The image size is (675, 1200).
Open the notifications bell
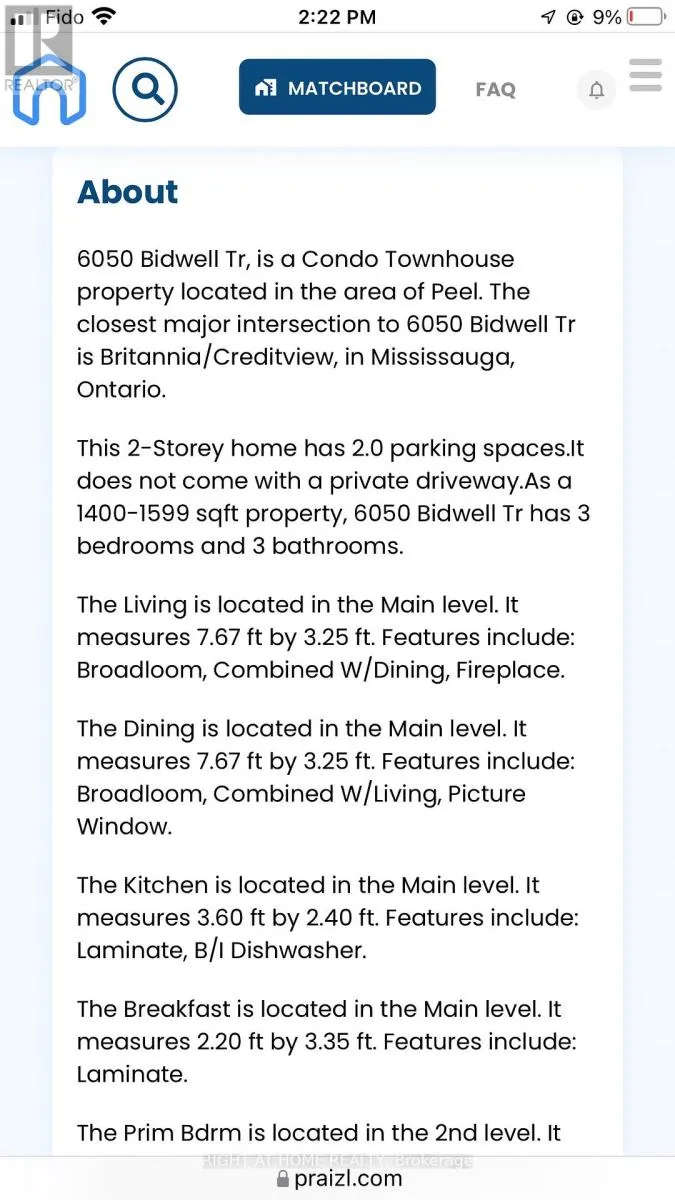click(x=596, y=91)
